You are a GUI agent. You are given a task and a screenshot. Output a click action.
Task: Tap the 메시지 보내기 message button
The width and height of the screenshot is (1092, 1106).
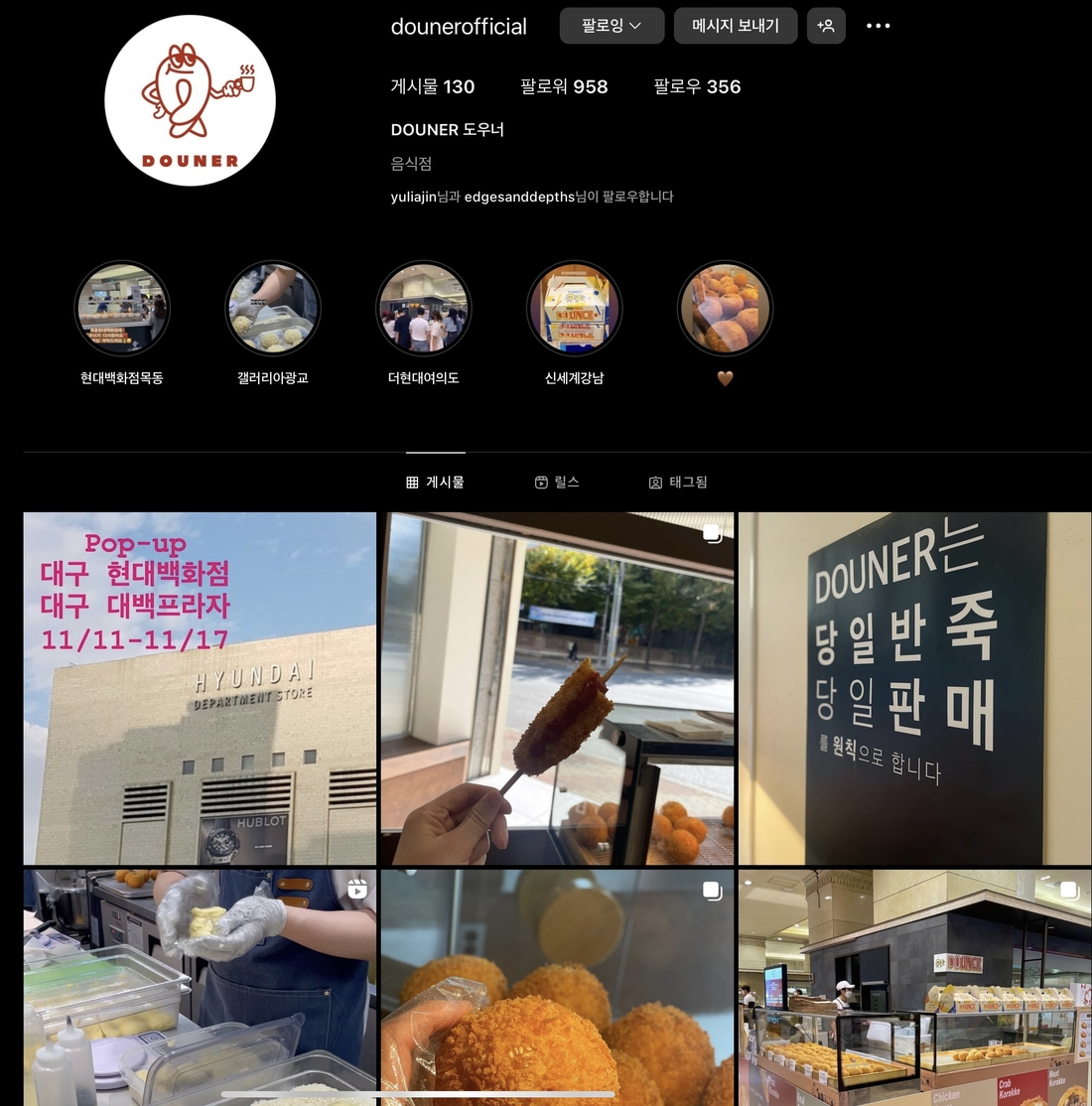coord(736,26)
